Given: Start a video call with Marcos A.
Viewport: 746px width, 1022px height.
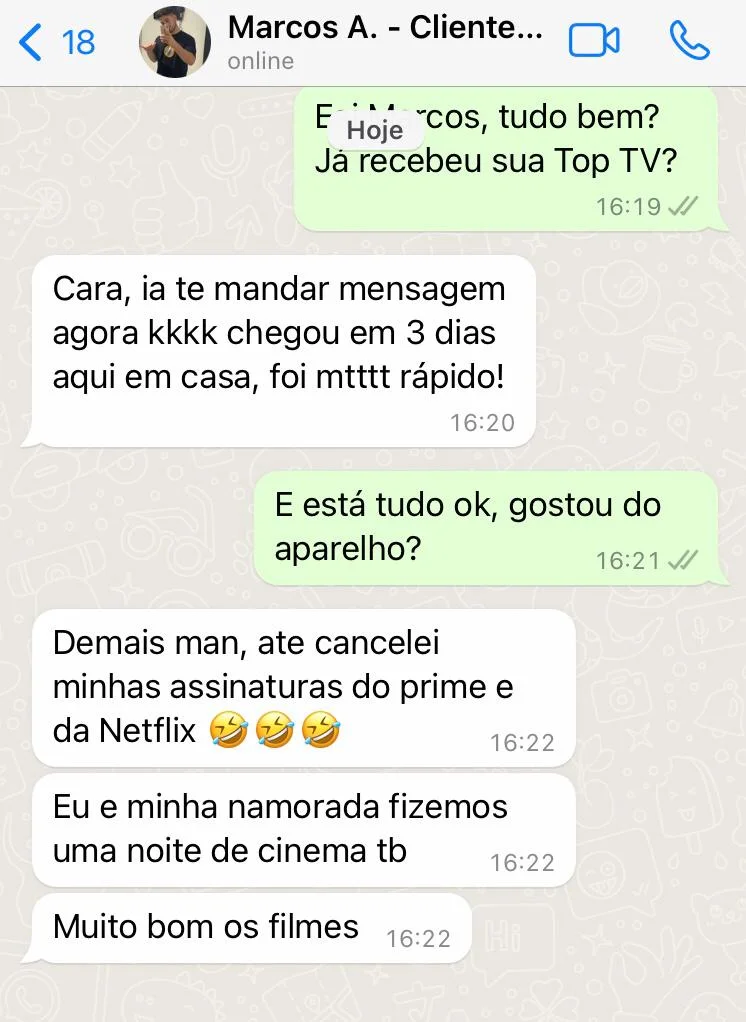Looking at the screenshot, I should (x=594, y=41).
